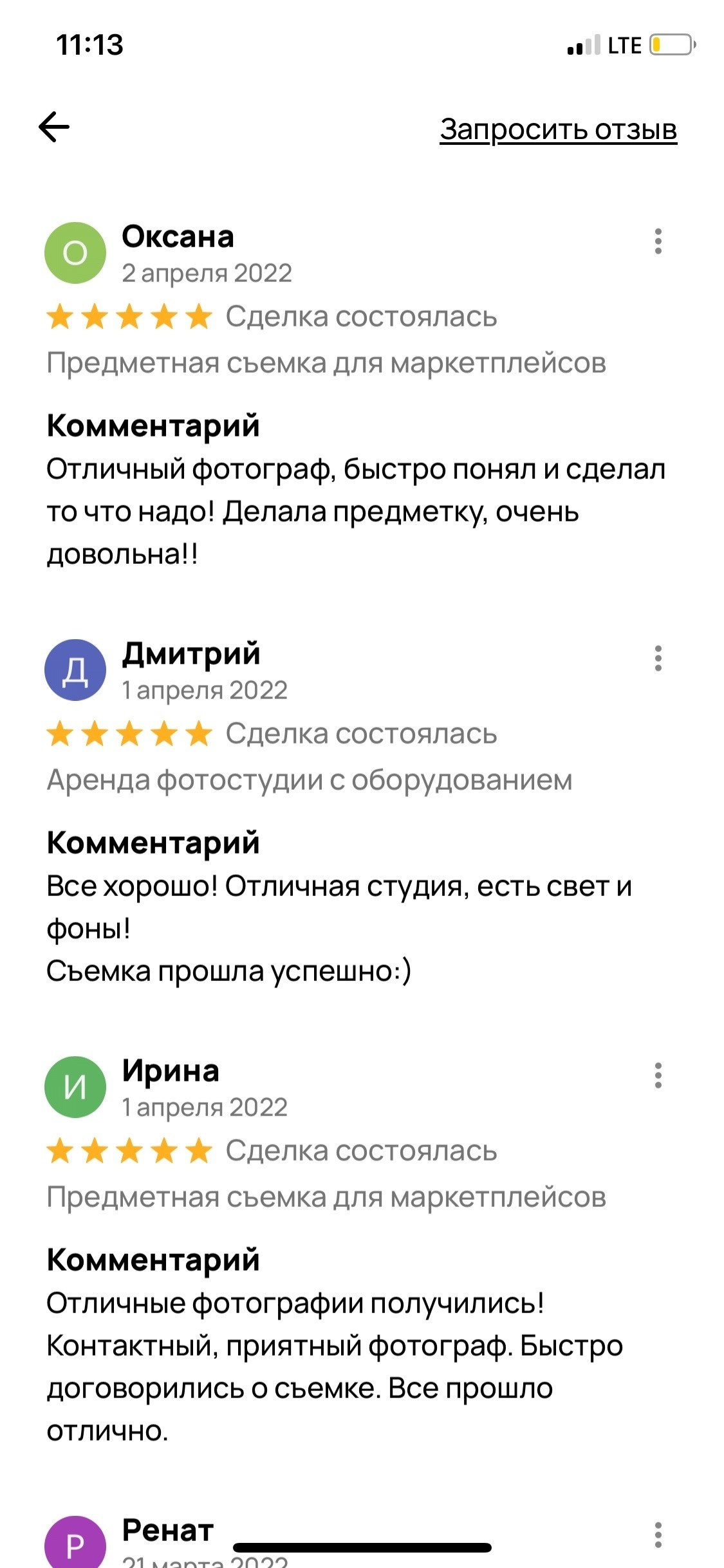Tap the clock showing 11:13
This screenshot has width=724, height=1568.
[90, 44]
